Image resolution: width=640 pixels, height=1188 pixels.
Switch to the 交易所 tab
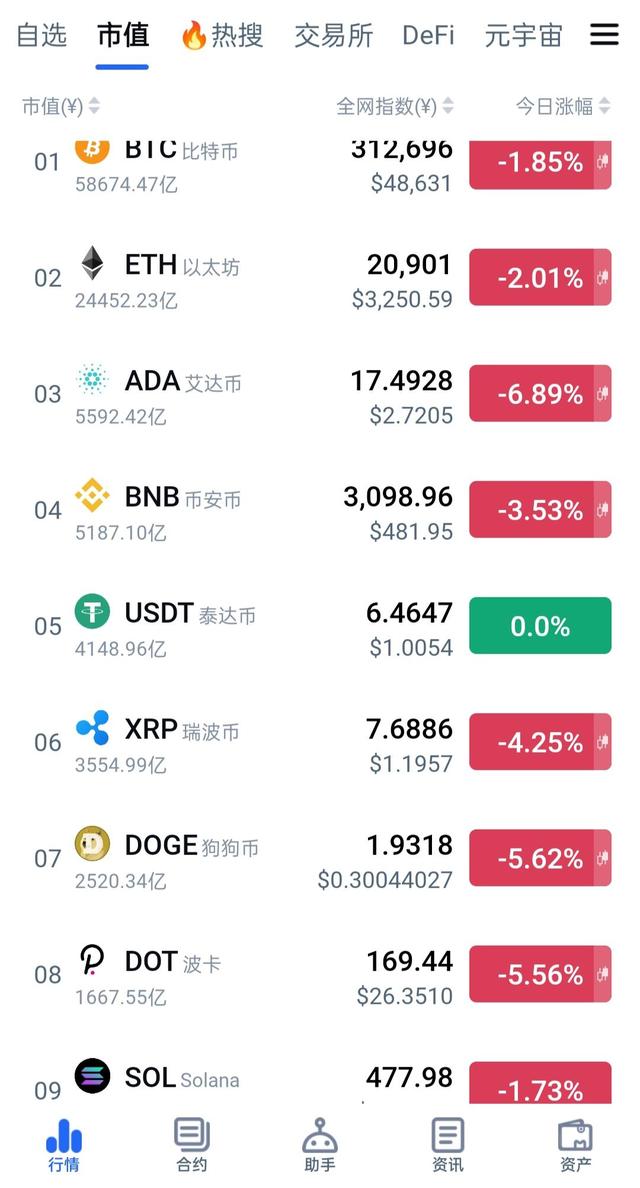[x=333, y=36]
